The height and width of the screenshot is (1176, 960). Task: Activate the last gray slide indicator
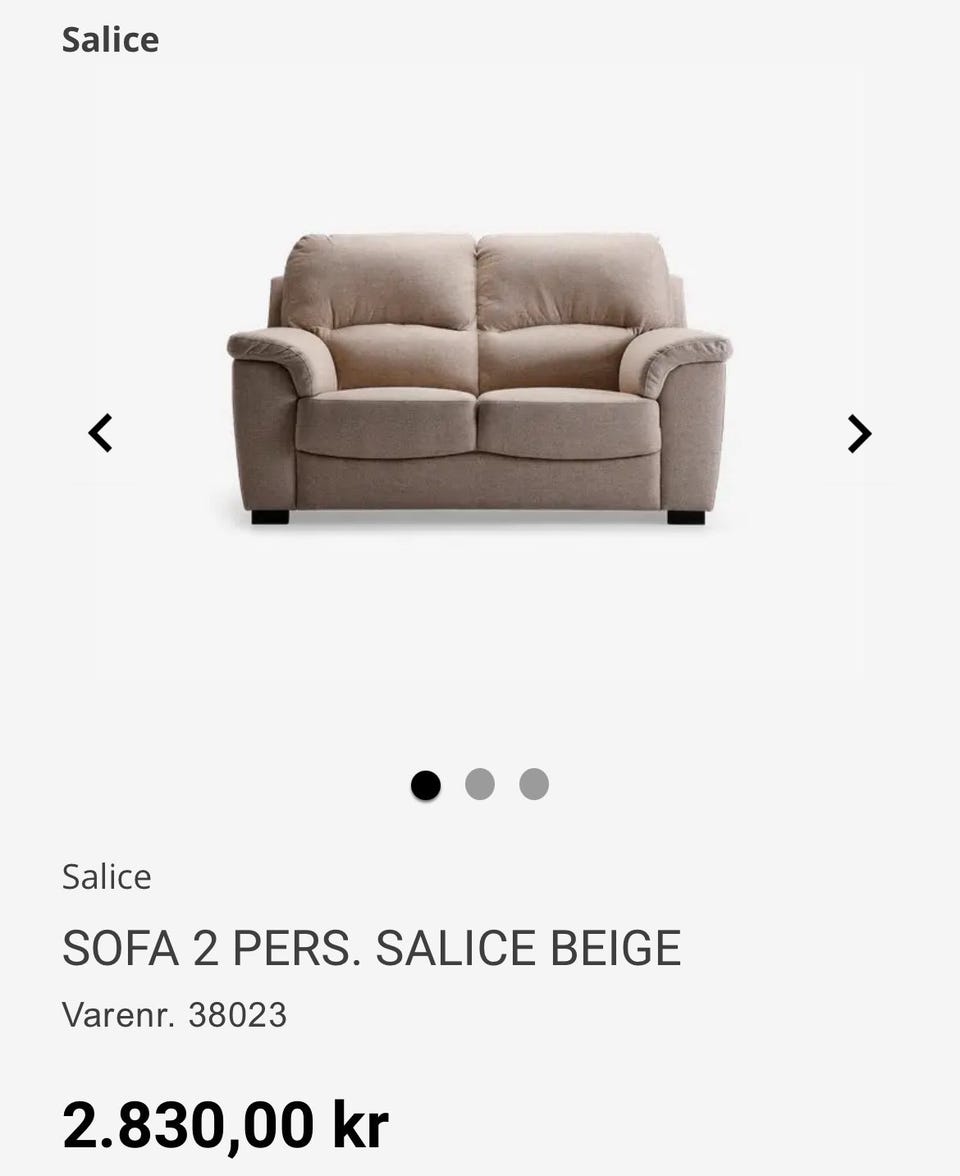click(x=532, y=786)
